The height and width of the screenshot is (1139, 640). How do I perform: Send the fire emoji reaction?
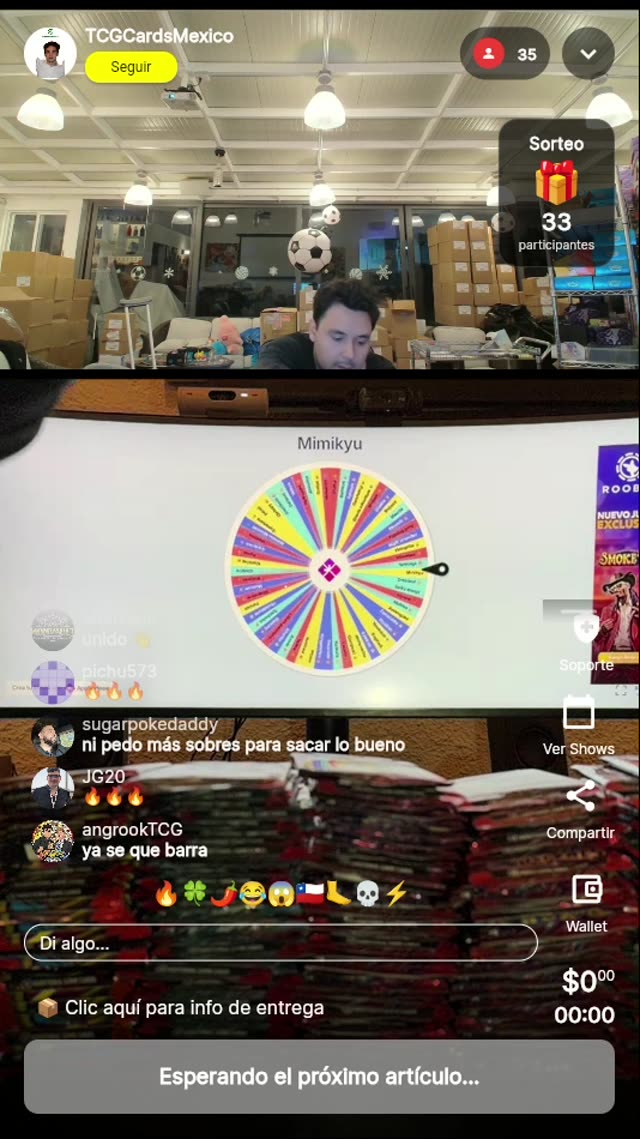tap(166, 894)
